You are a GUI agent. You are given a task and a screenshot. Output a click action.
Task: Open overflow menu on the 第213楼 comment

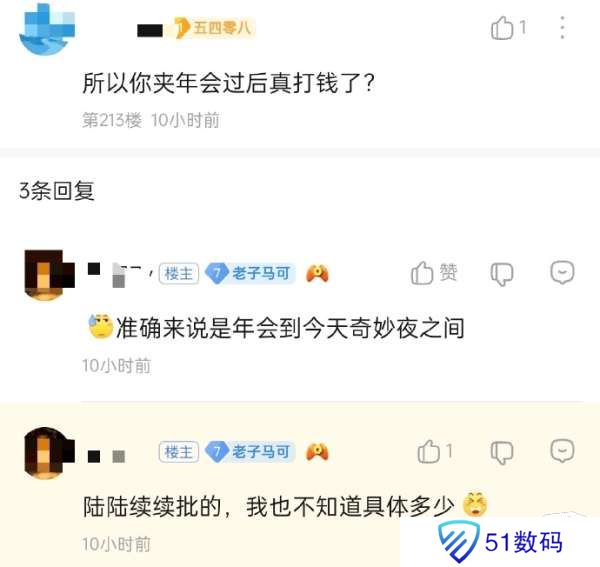point(563,29)
